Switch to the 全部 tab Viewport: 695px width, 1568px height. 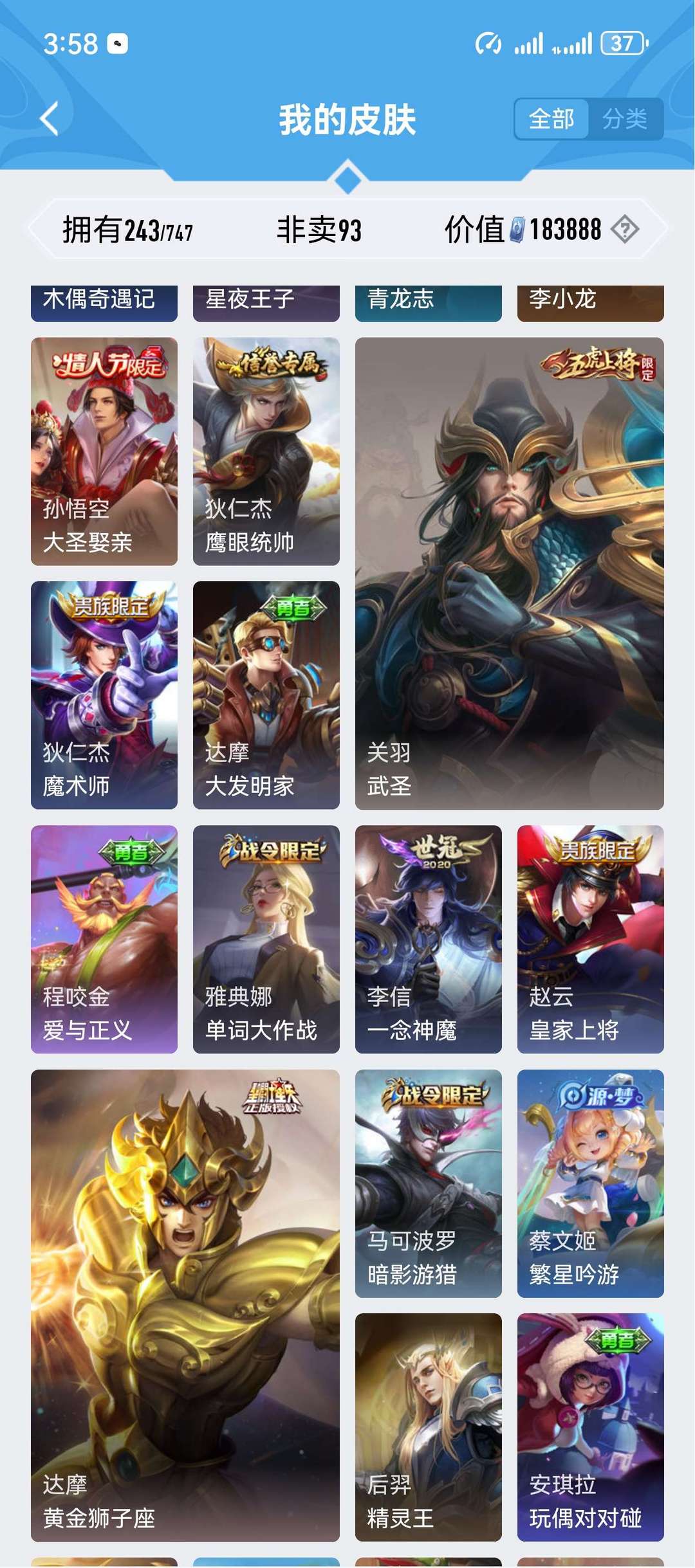pyautogui.click(x=551, y=119)
